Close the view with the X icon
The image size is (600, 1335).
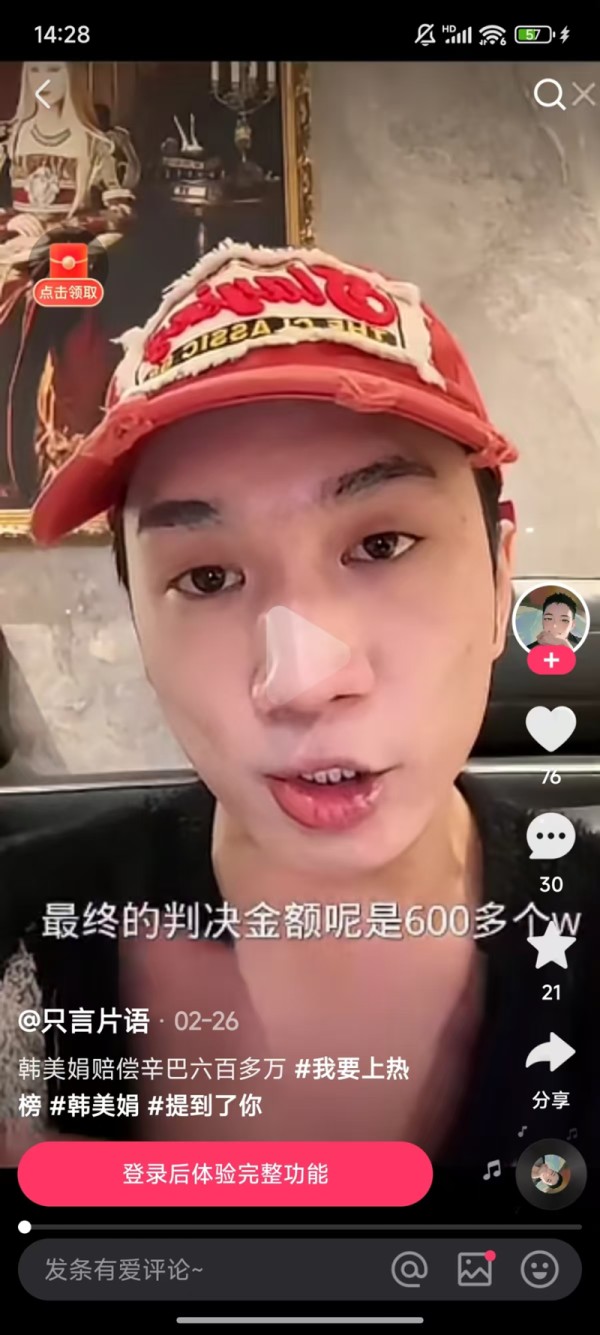tap(584, 95)
